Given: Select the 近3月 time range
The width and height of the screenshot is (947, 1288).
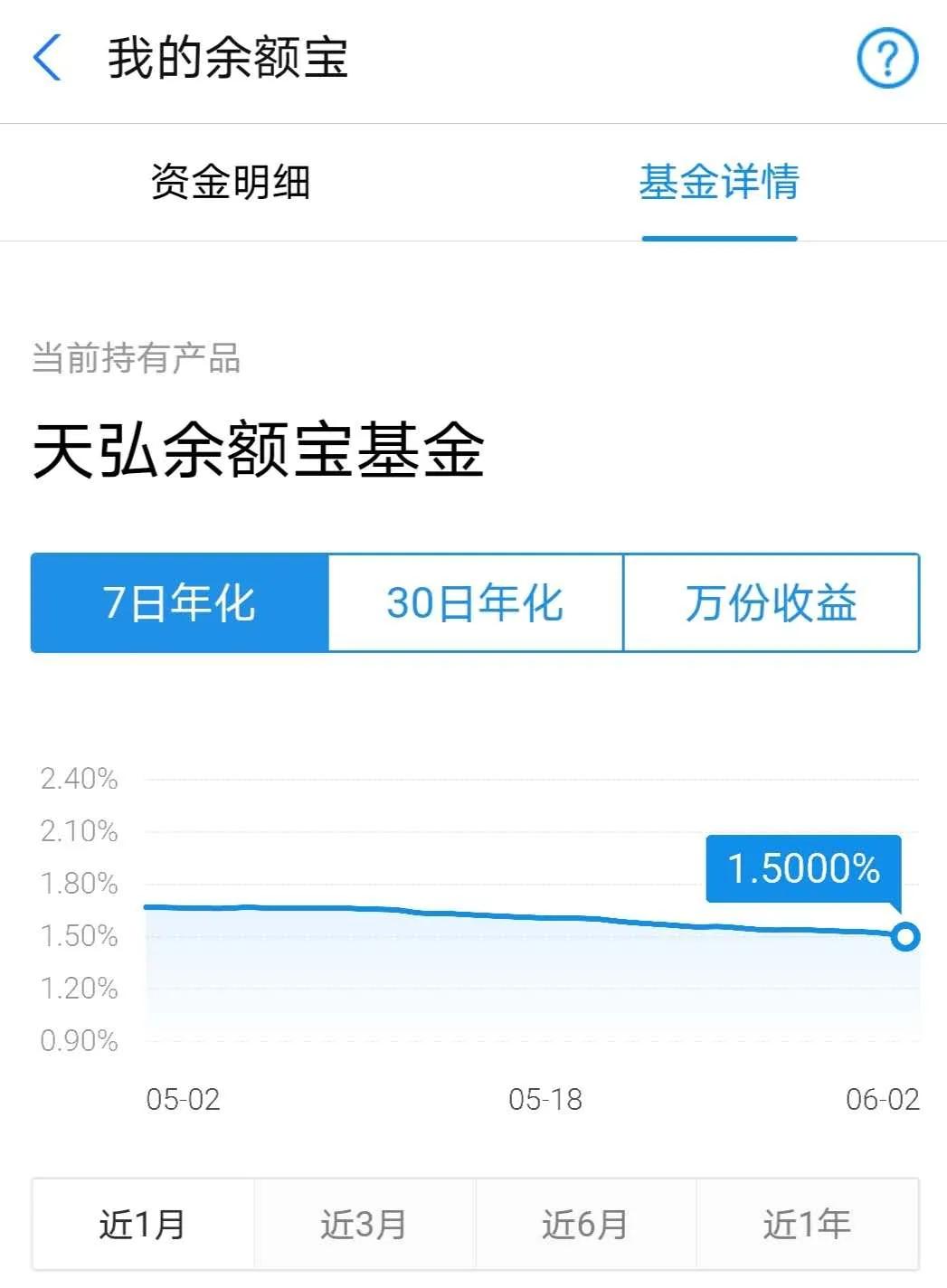Looking at the screenshot, I should tap(365, 1224).
